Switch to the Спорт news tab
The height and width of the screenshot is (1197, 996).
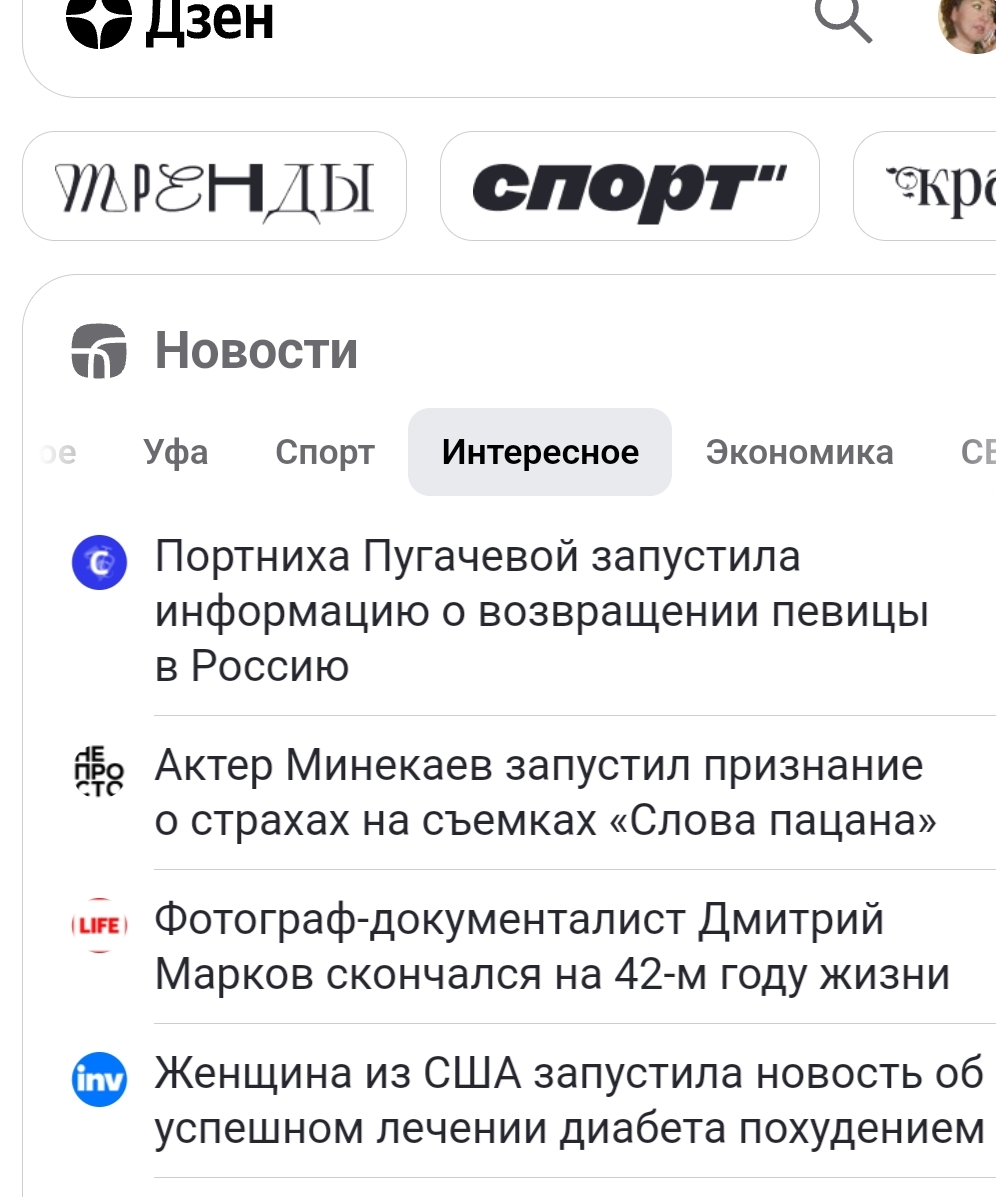tap(325, 453)
